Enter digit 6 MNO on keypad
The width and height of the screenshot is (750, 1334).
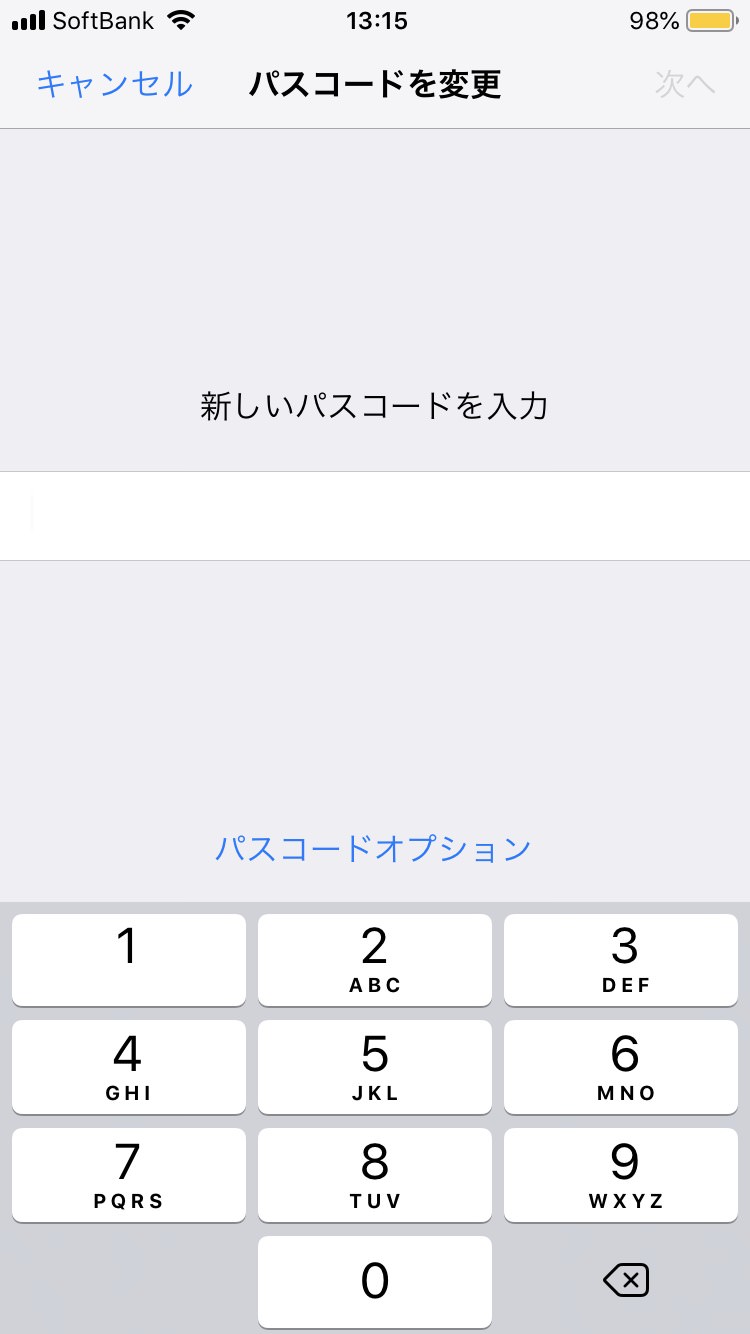(x=621, y=1066)
